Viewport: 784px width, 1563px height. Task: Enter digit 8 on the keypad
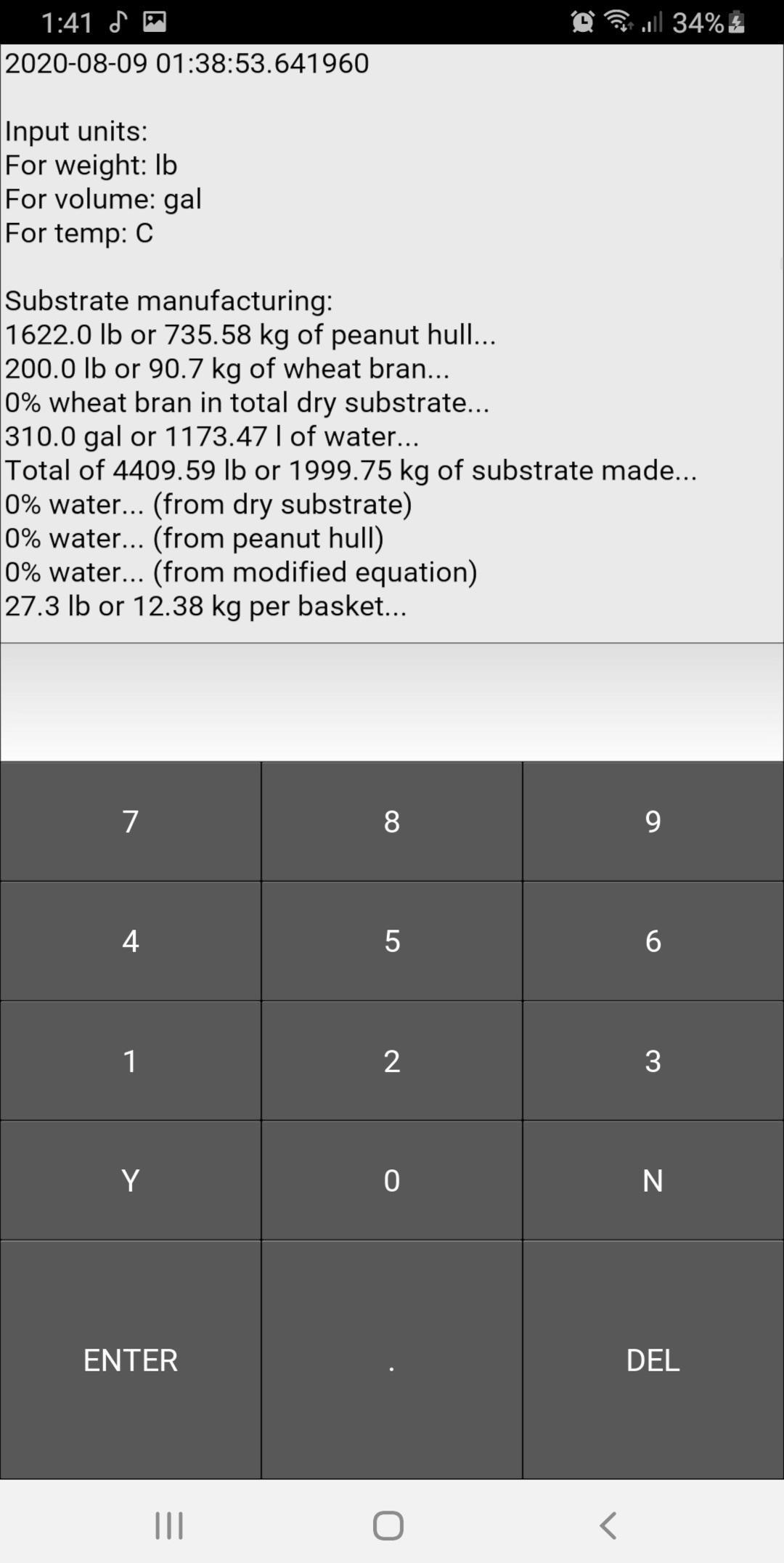point(392,821)
